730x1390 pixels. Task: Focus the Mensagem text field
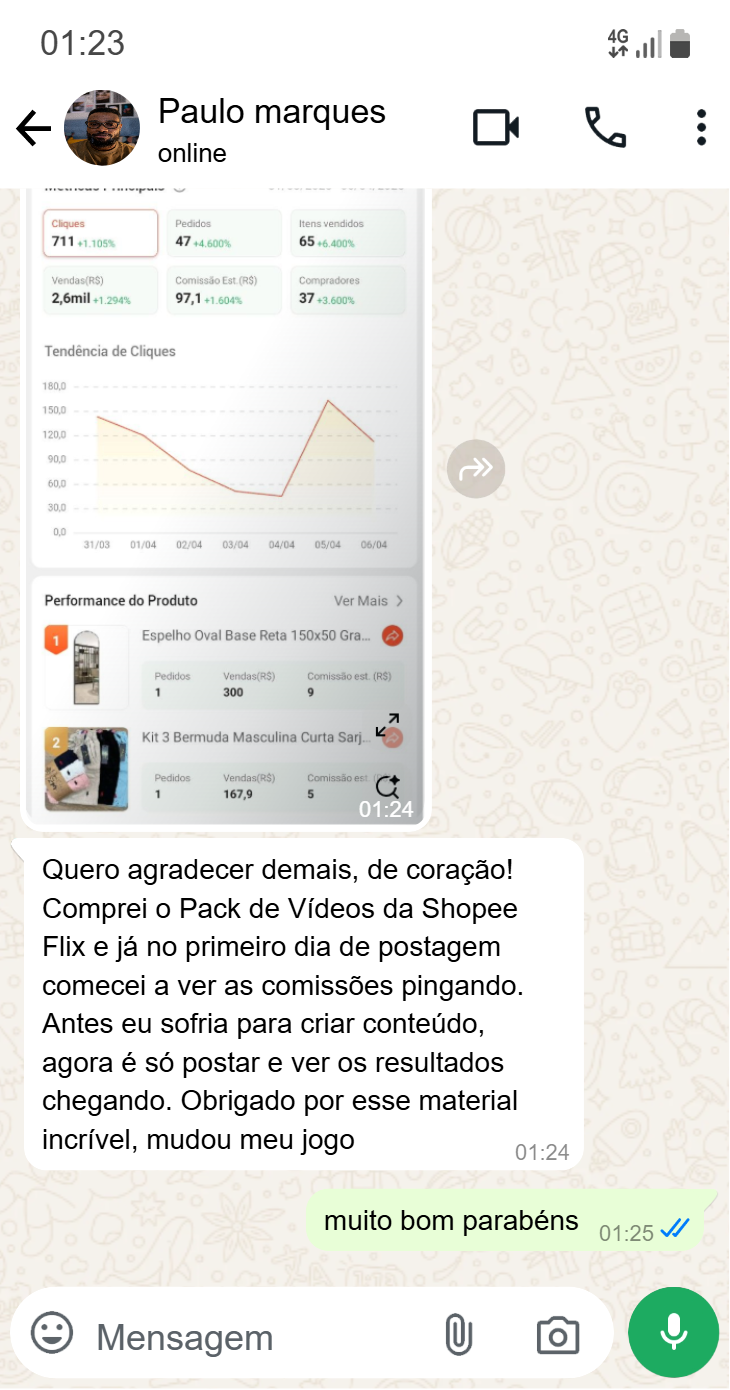[250, 1337]
